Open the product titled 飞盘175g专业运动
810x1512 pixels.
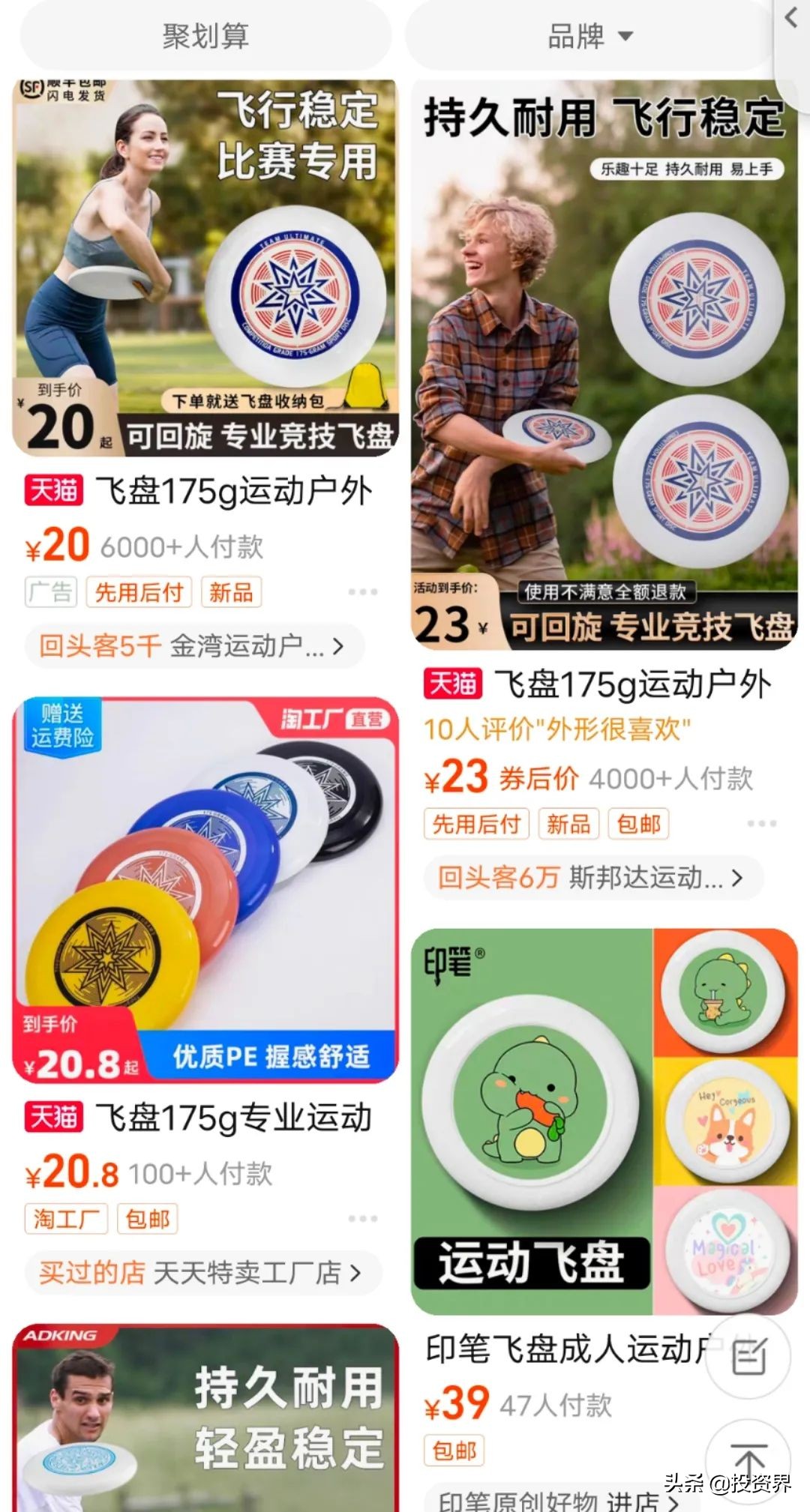pyautogui.click(x=232, y=1115)
